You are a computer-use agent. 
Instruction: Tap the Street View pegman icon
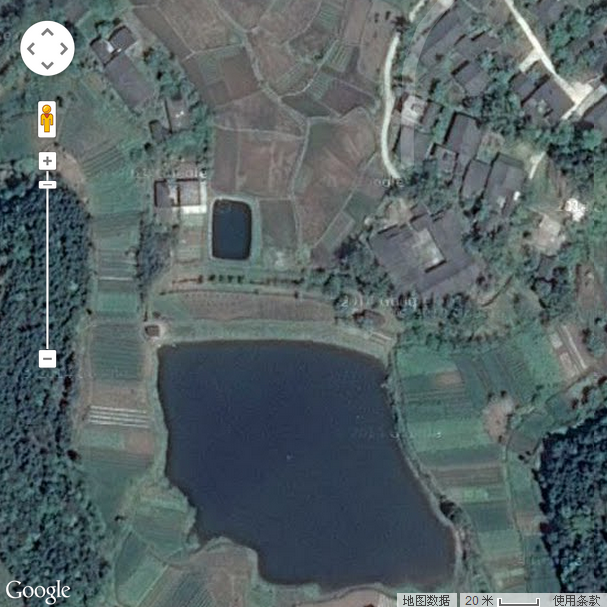point(47,119)
